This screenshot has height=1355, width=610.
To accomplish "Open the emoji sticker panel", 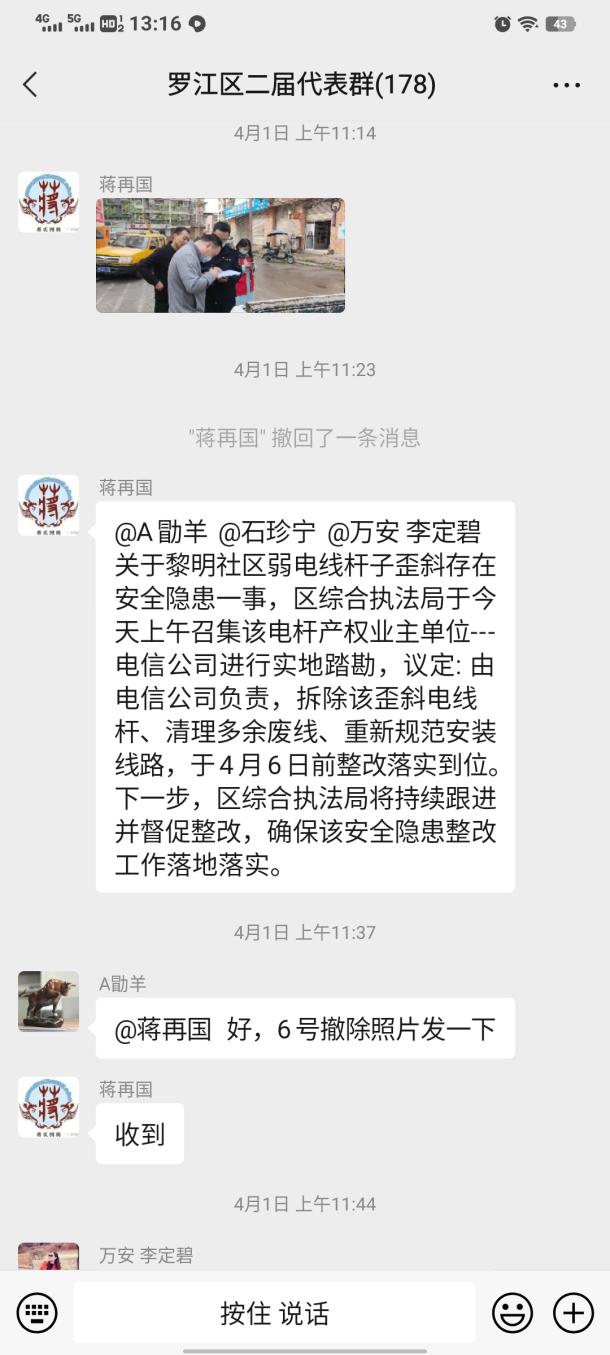I will click(x=512, y=1313).
